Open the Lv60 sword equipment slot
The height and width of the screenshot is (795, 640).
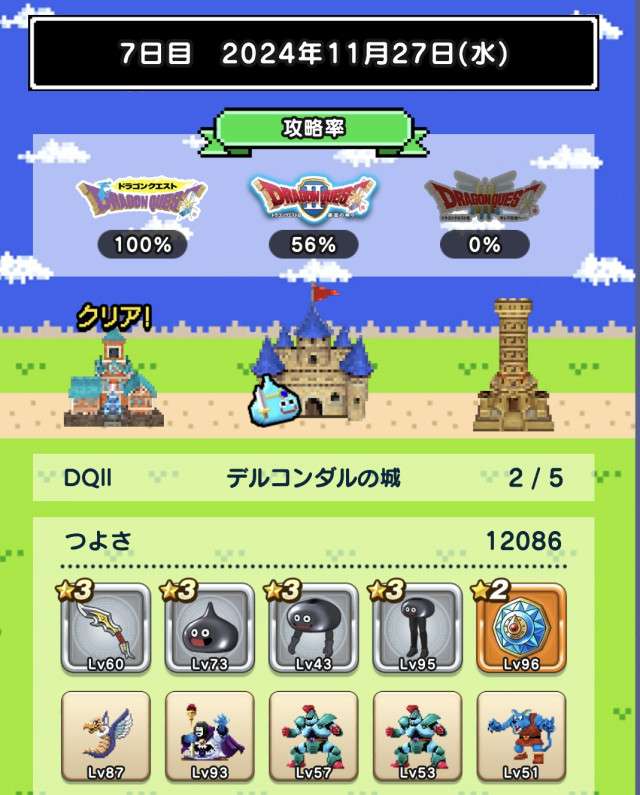(x=106, y=630)
